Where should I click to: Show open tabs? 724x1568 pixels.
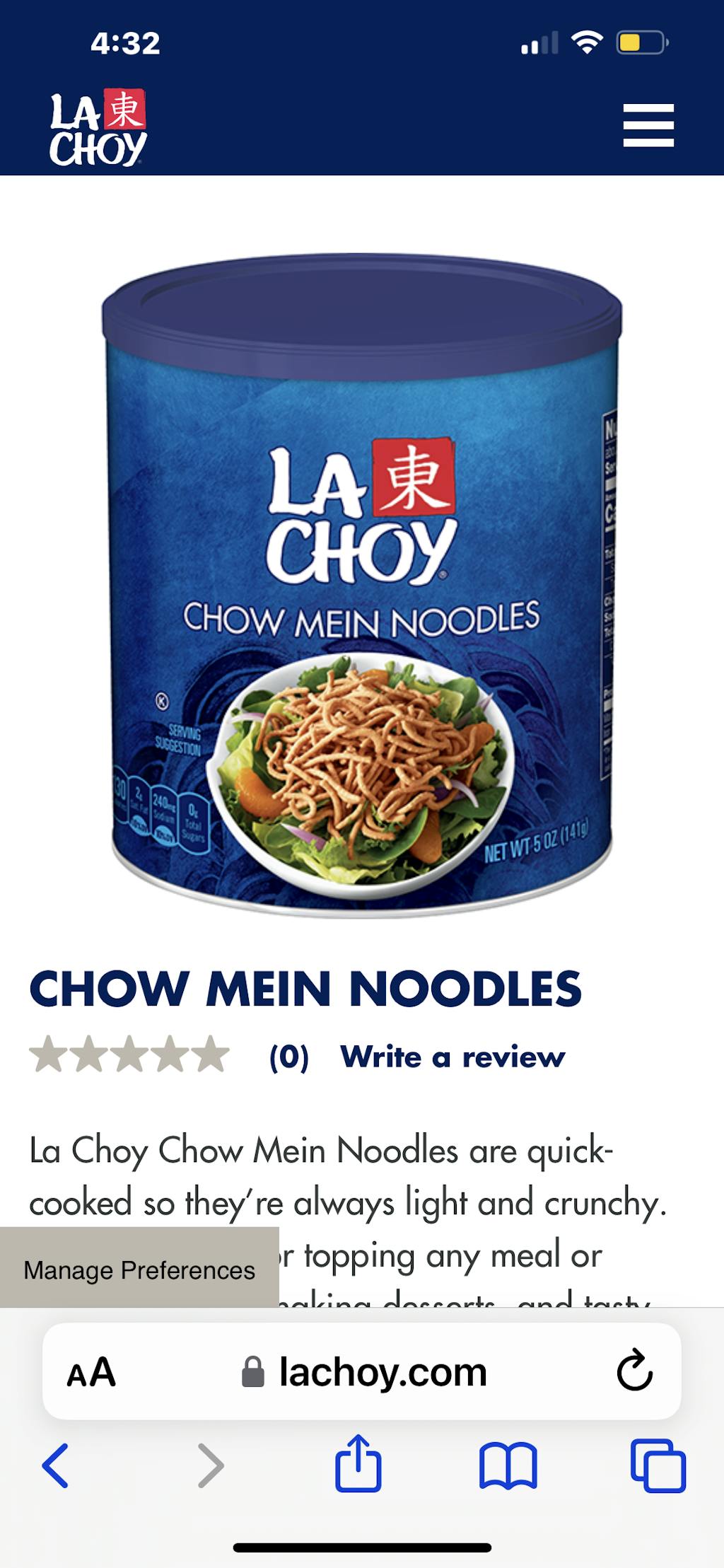point(658,1466)
